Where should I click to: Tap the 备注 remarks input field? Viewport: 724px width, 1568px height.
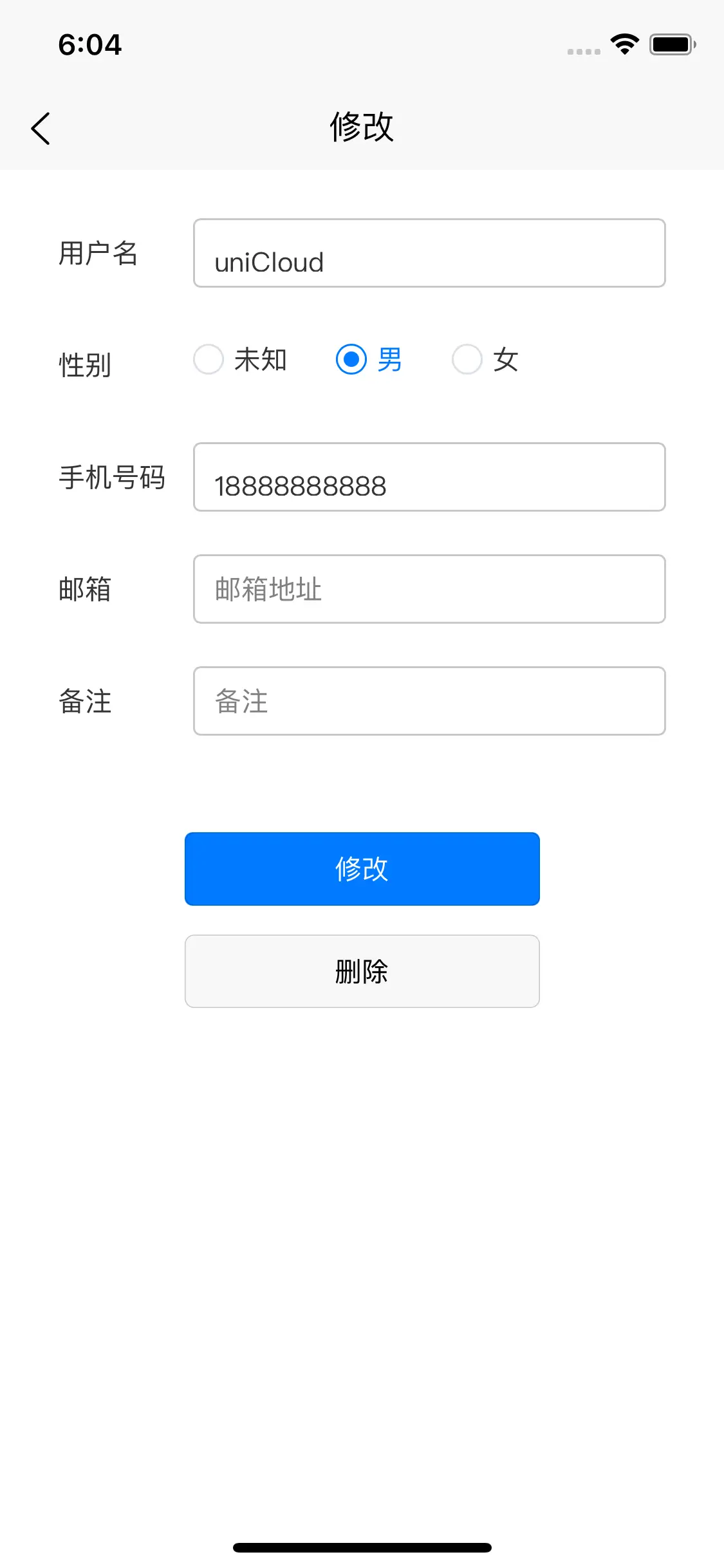coord(429,701)
